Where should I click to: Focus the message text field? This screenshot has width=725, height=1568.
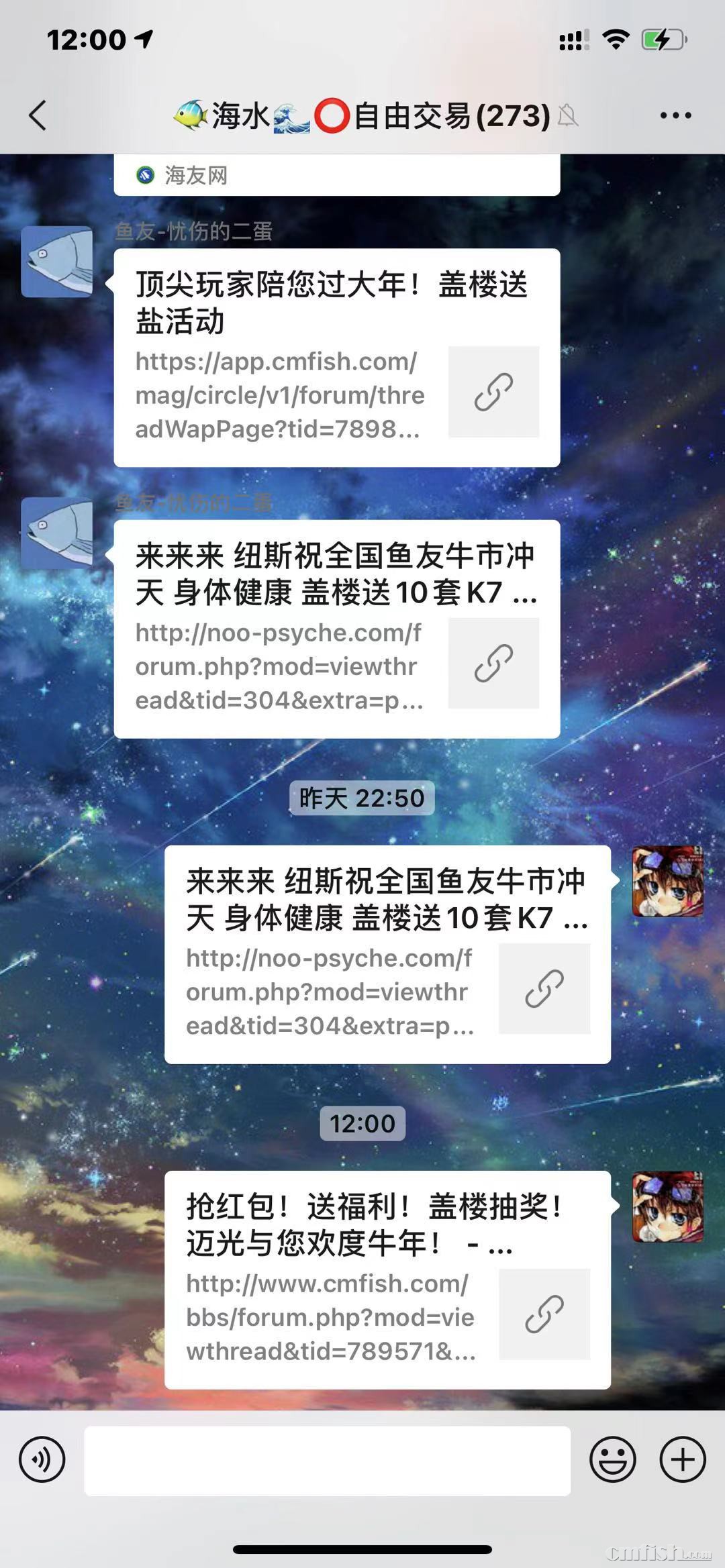point(327,1461)
